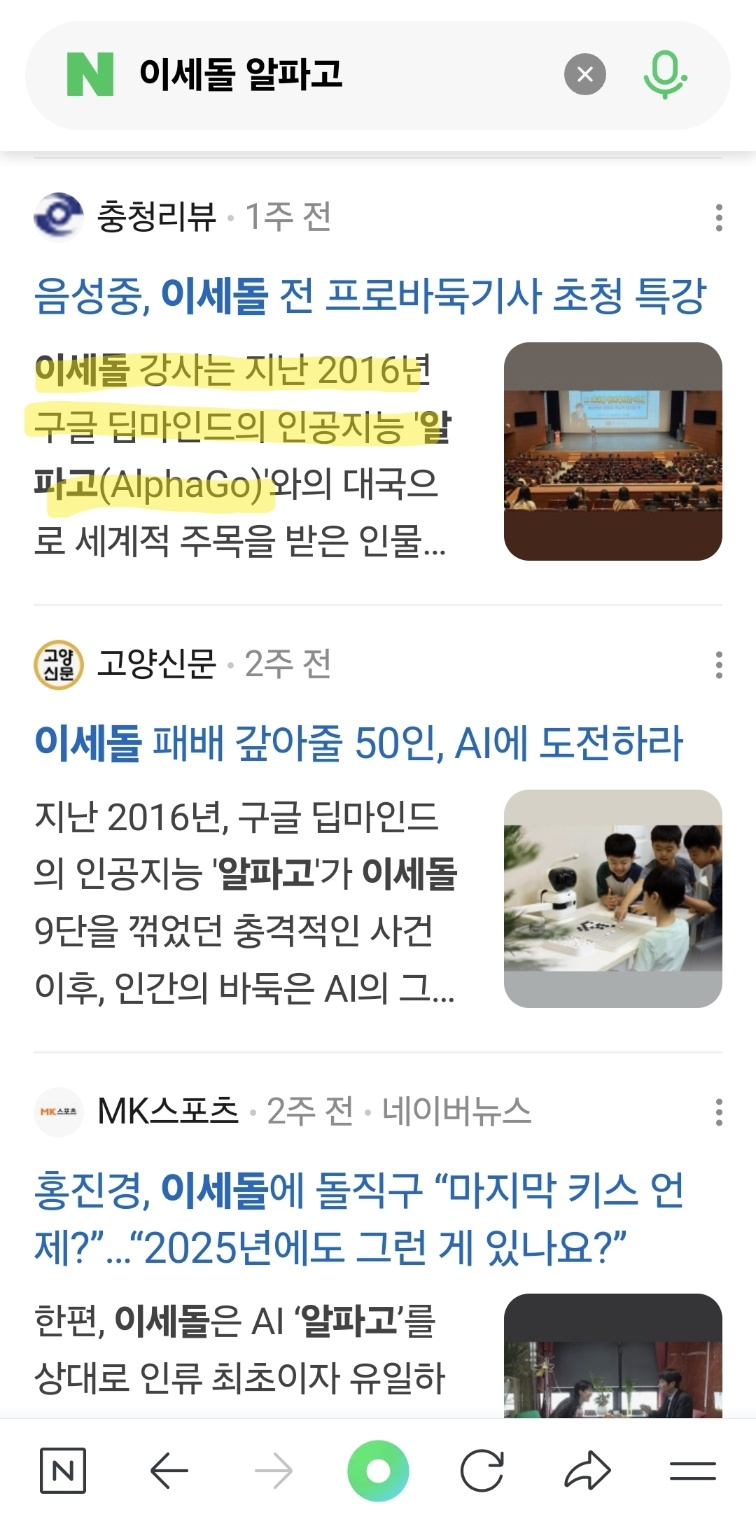
Task: Reload the current page
Action: click(x=482, y=1471)
